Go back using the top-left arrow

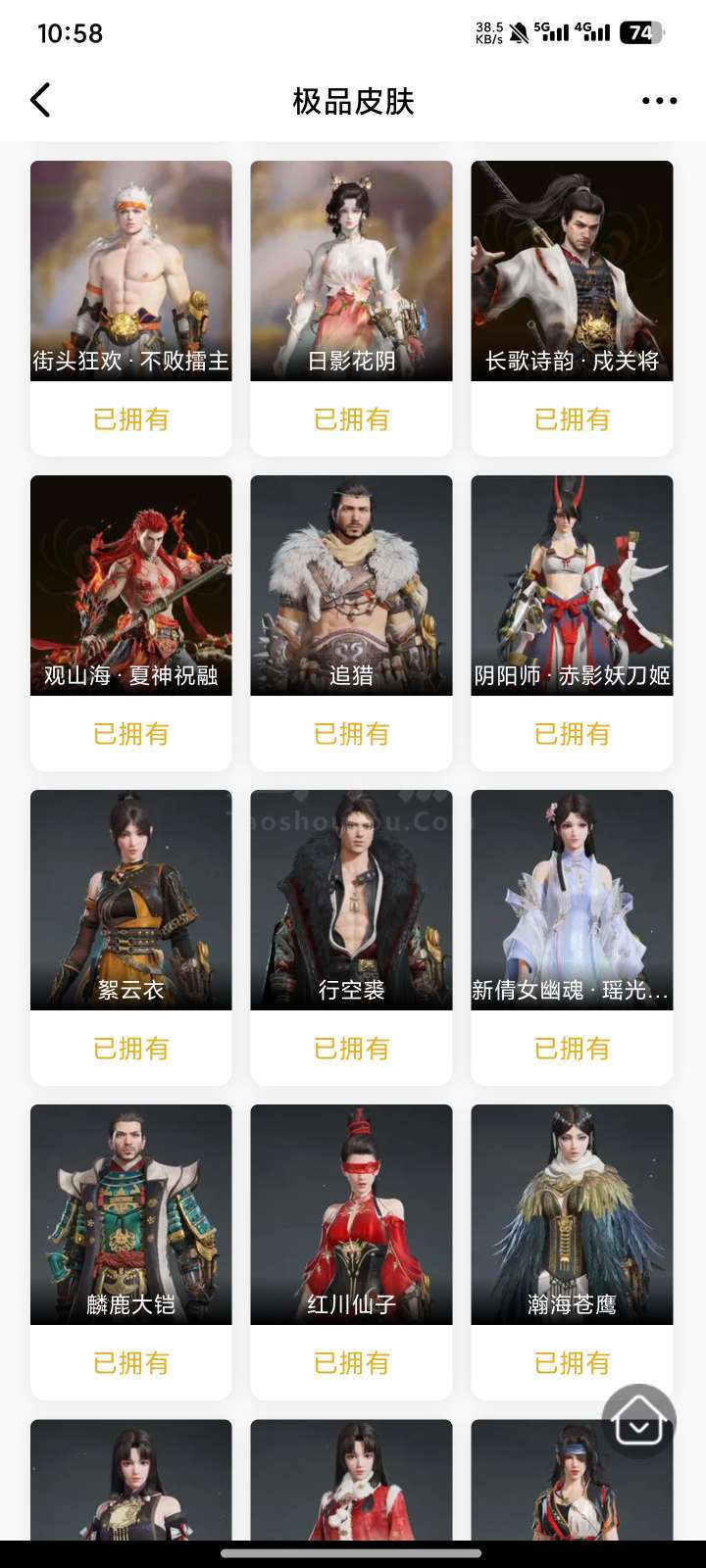tap(40, 100)
